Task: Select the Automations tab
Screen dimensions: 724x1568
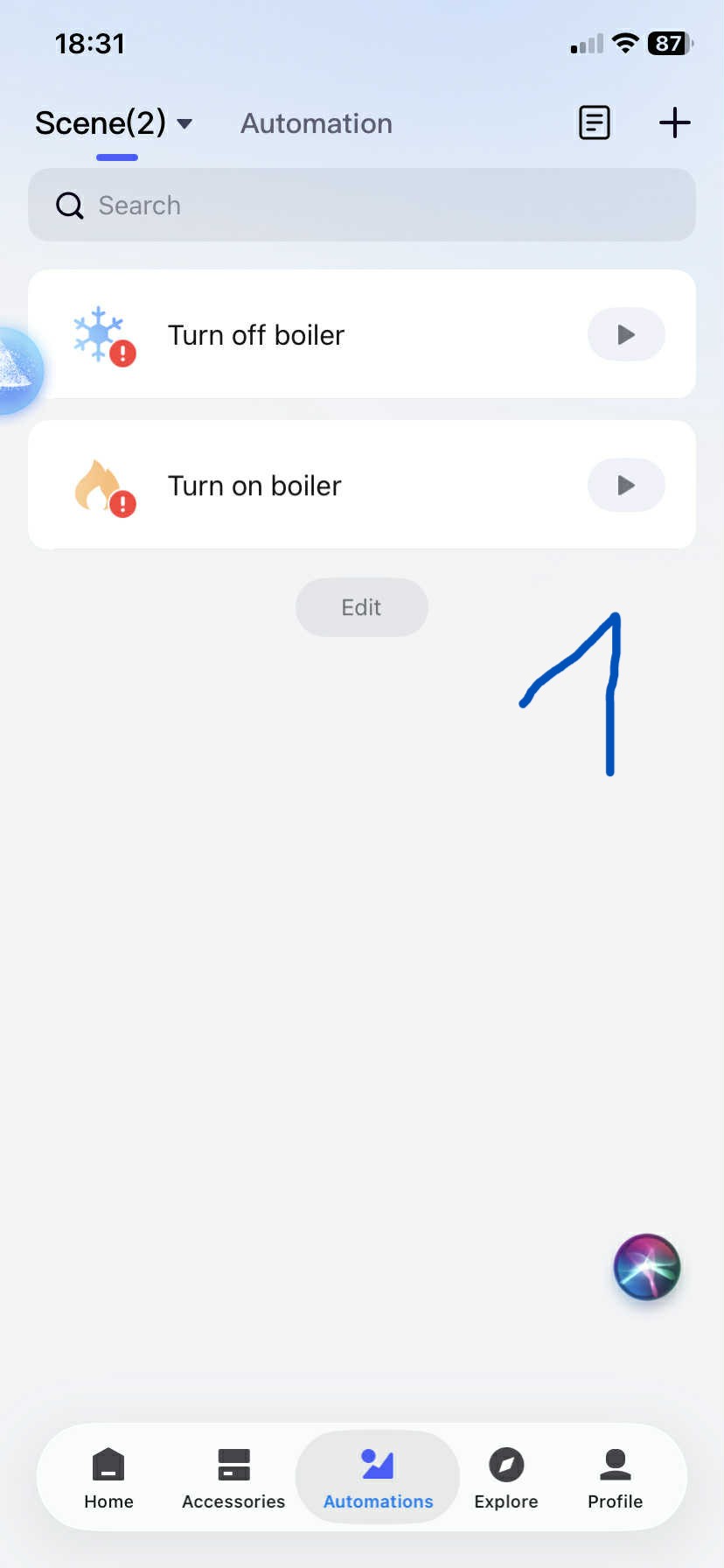Action: [x=378, y=1478]
